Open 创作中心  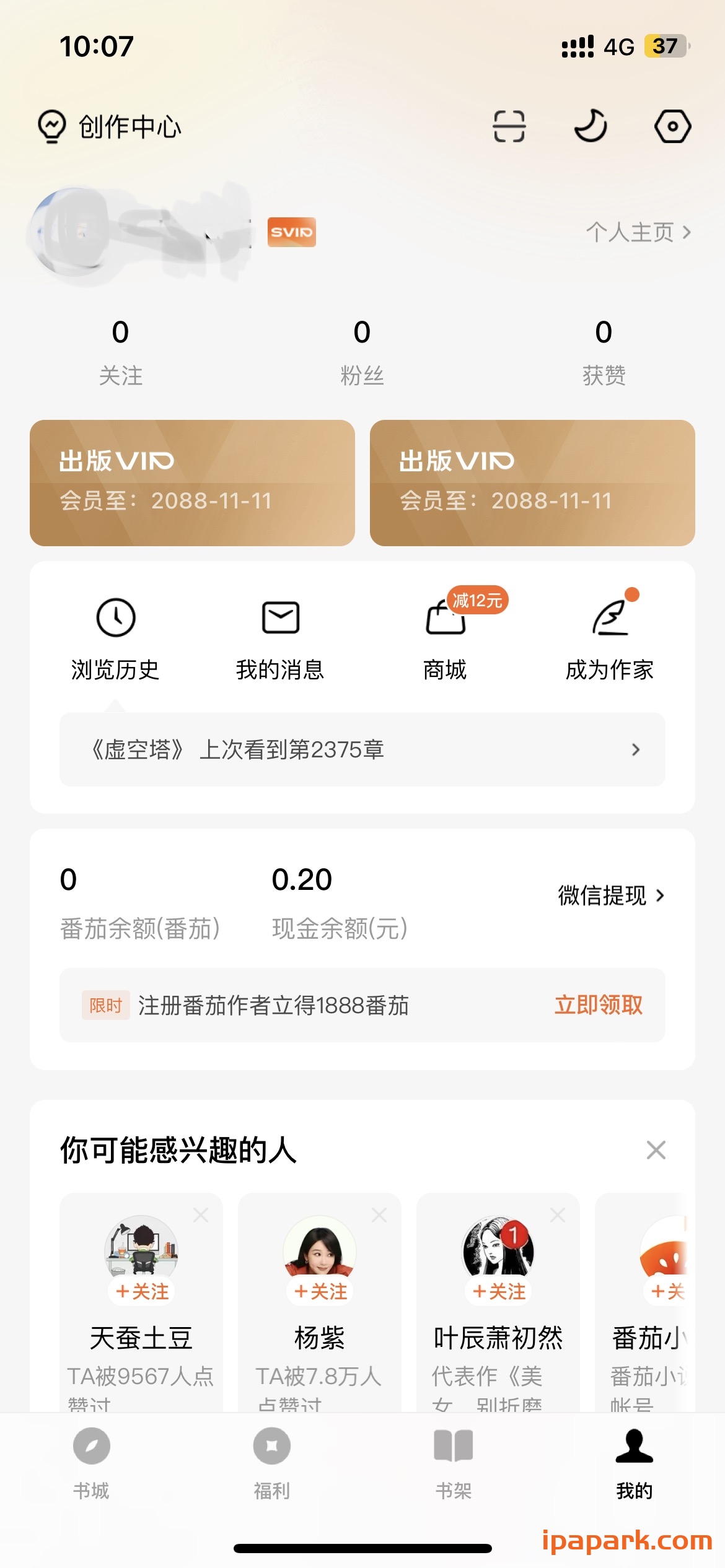coord(110,126)
